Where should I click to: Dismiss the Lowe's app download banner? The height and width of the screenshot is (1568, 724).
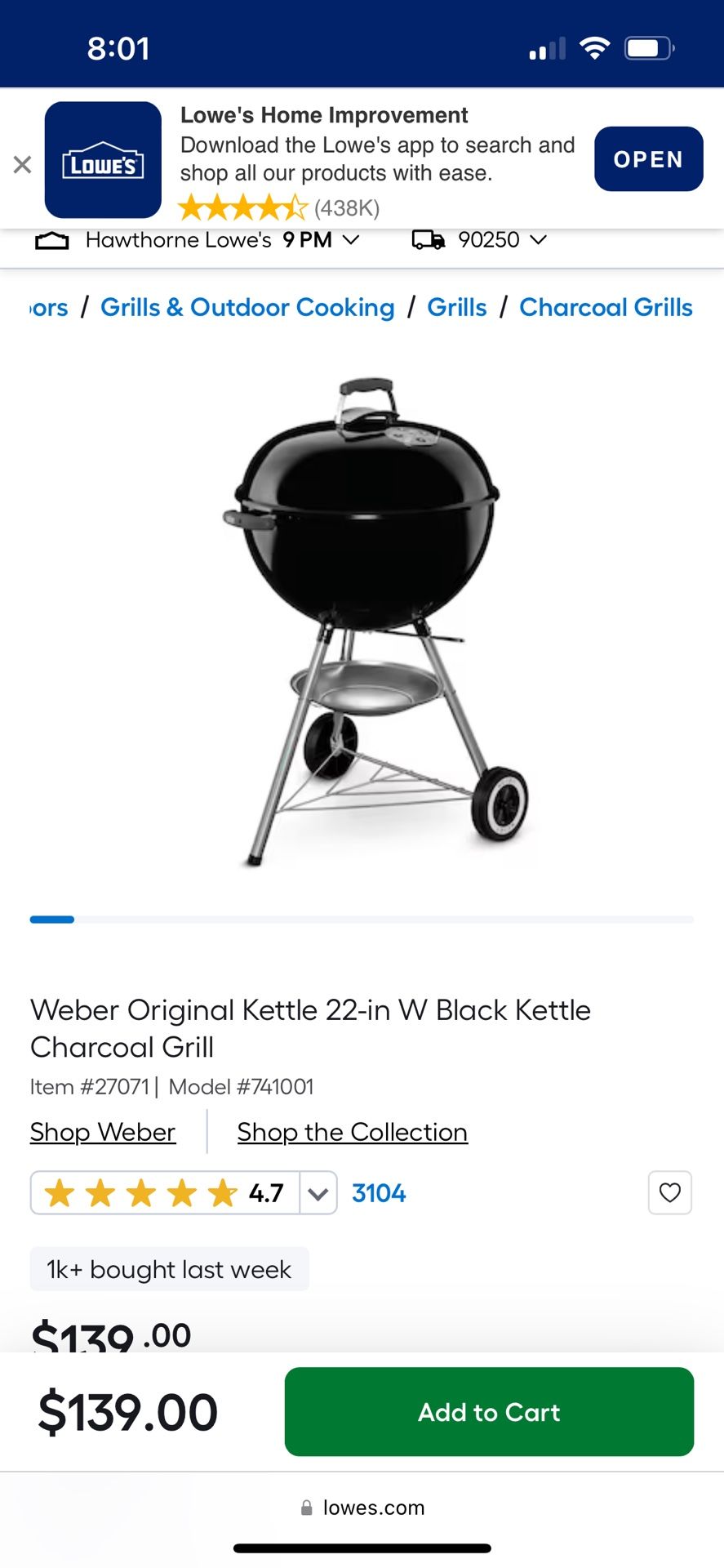[x=23, y=164]
